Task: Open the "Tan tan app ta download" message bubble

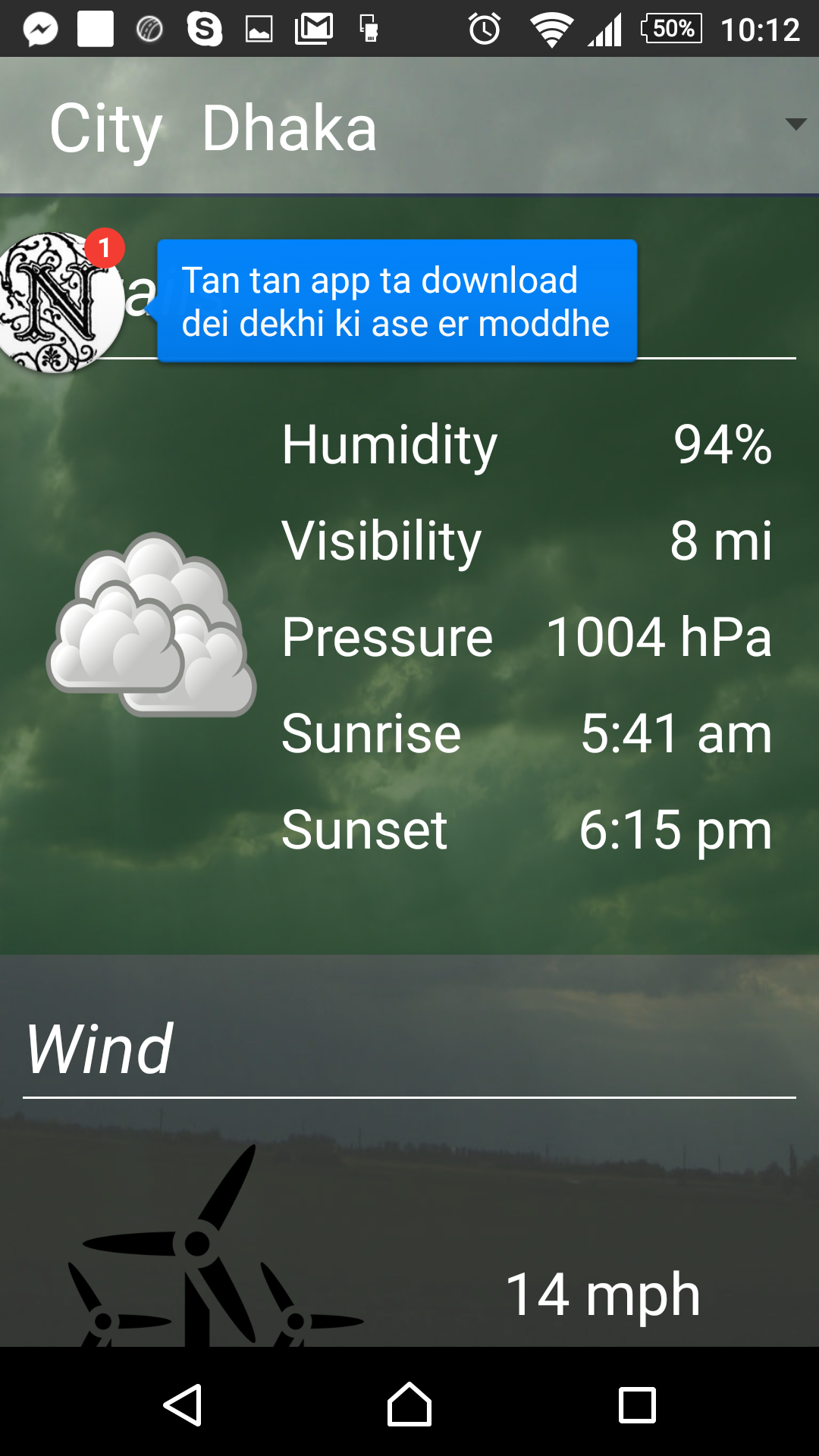Action: click(397, 301)
